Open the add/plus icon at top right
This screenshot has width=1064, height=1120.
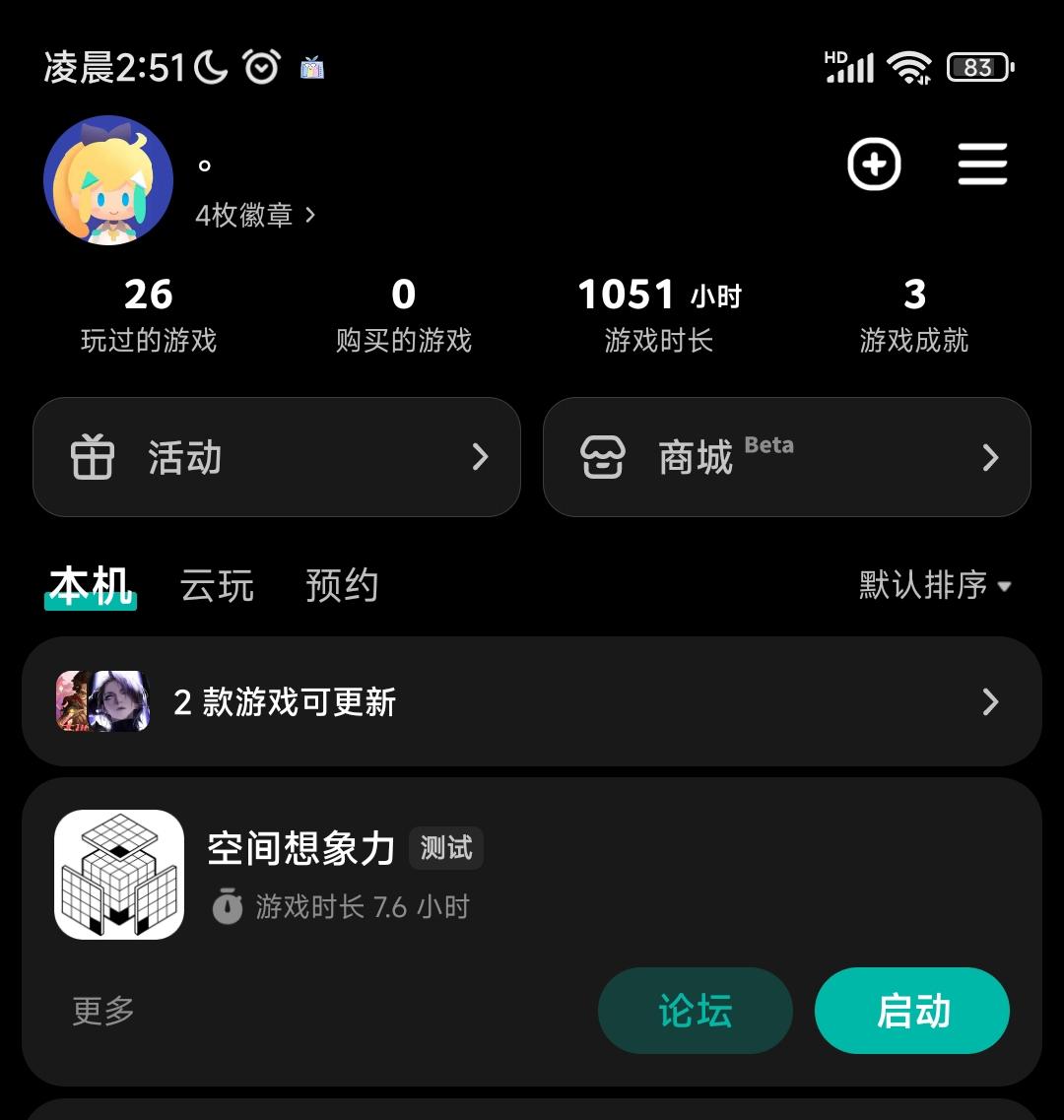(x=874, y=165)
